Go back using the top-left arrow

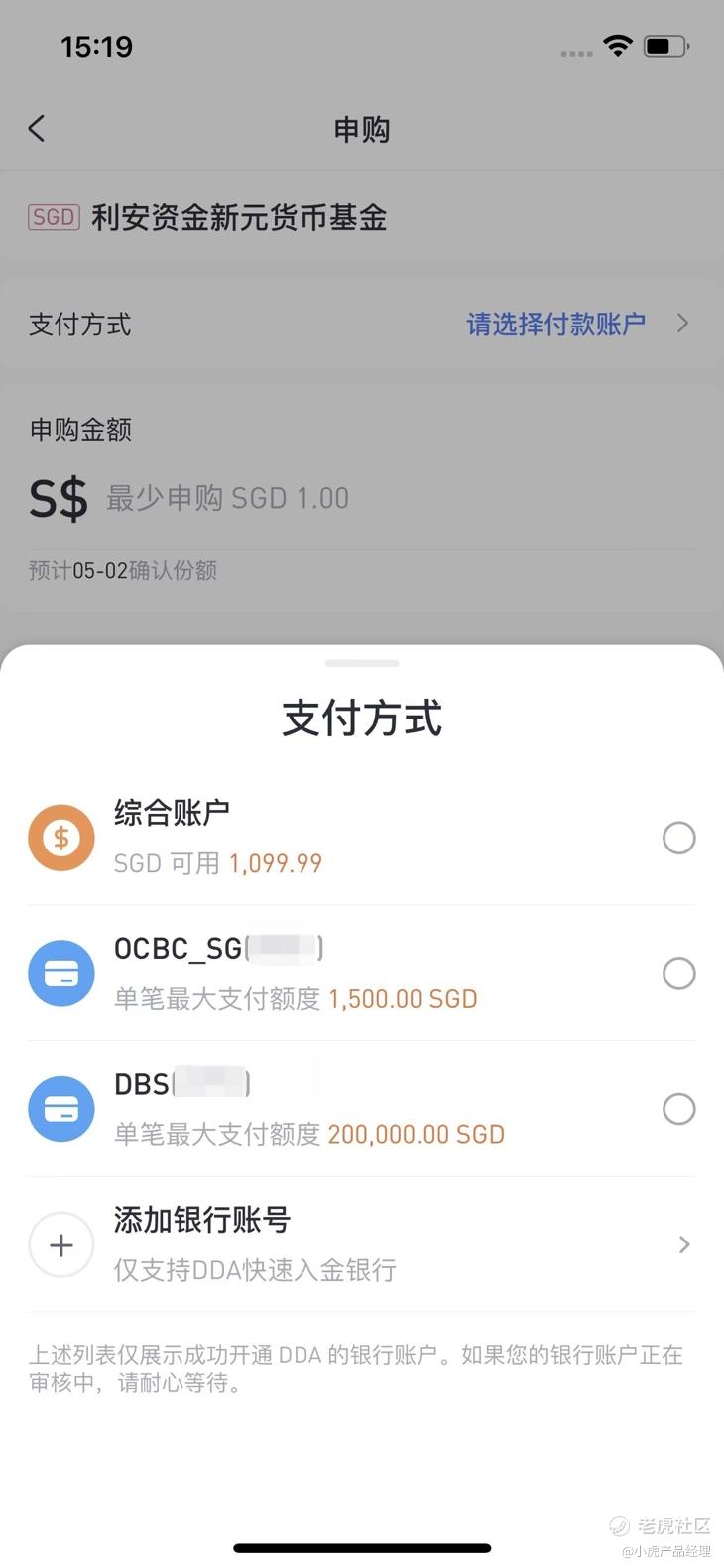37,129
